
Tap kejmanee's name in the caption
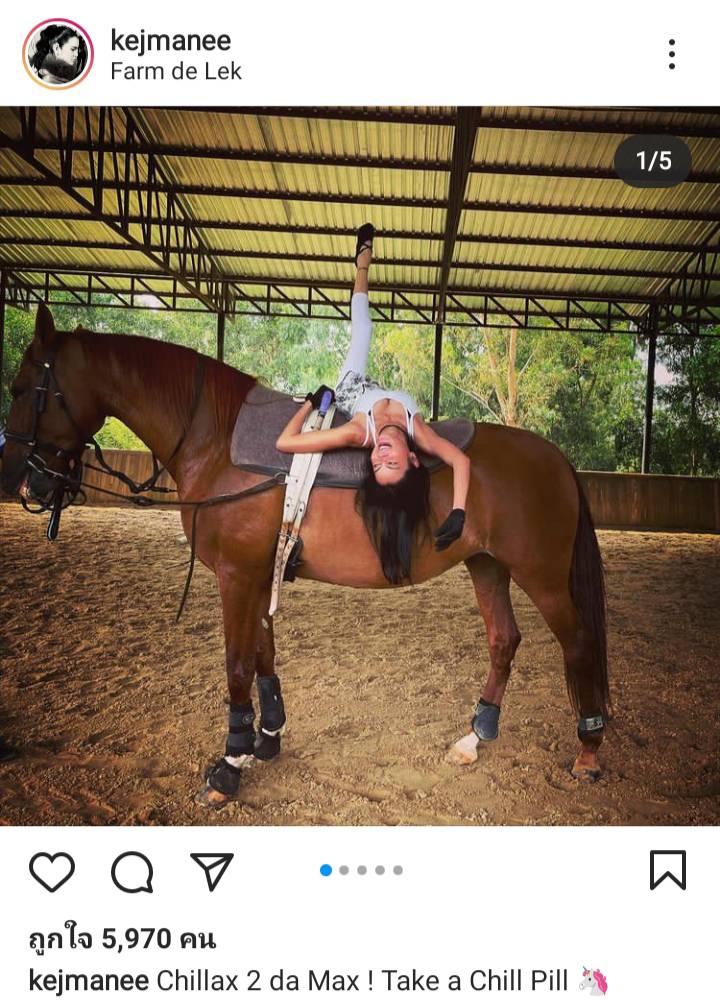[x=89, y=980]
